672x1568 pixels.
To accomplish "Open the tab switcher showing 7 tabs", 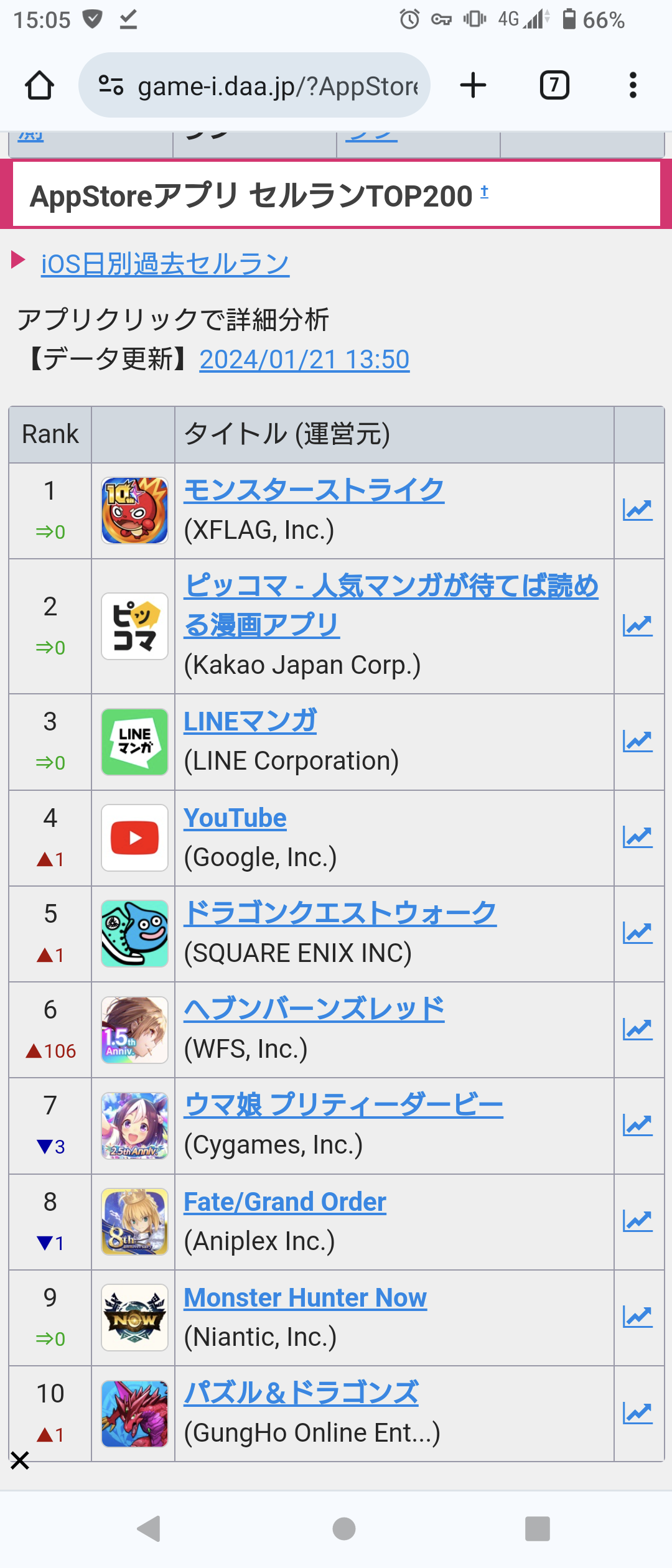I will coord(554,85).
